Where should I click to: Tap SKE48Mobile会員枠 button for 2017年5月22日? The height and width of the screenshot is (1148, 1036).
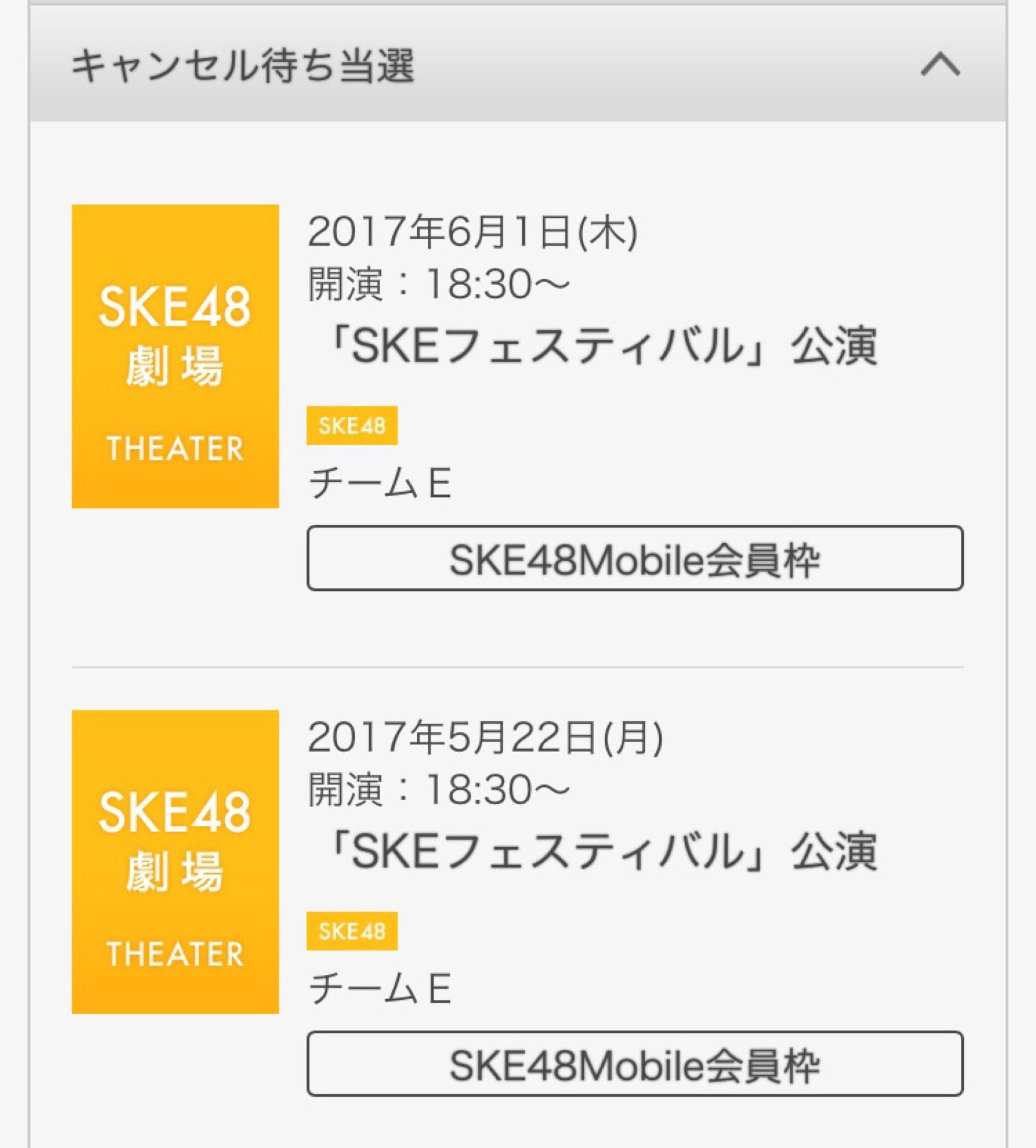tap(635, 1064)
